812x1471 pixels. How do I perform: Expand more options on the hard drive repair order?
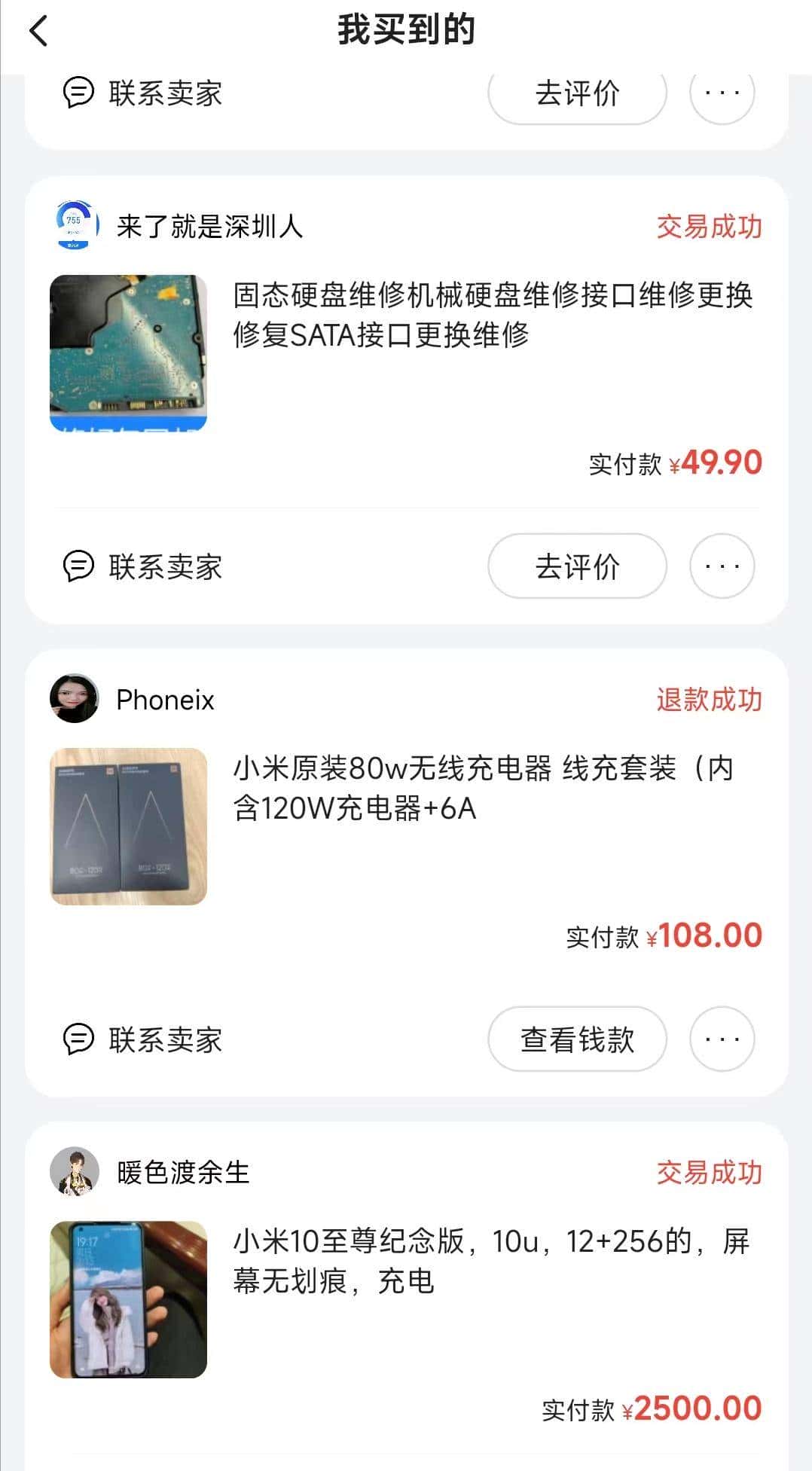pyautogui.click(x=721, y=567)
